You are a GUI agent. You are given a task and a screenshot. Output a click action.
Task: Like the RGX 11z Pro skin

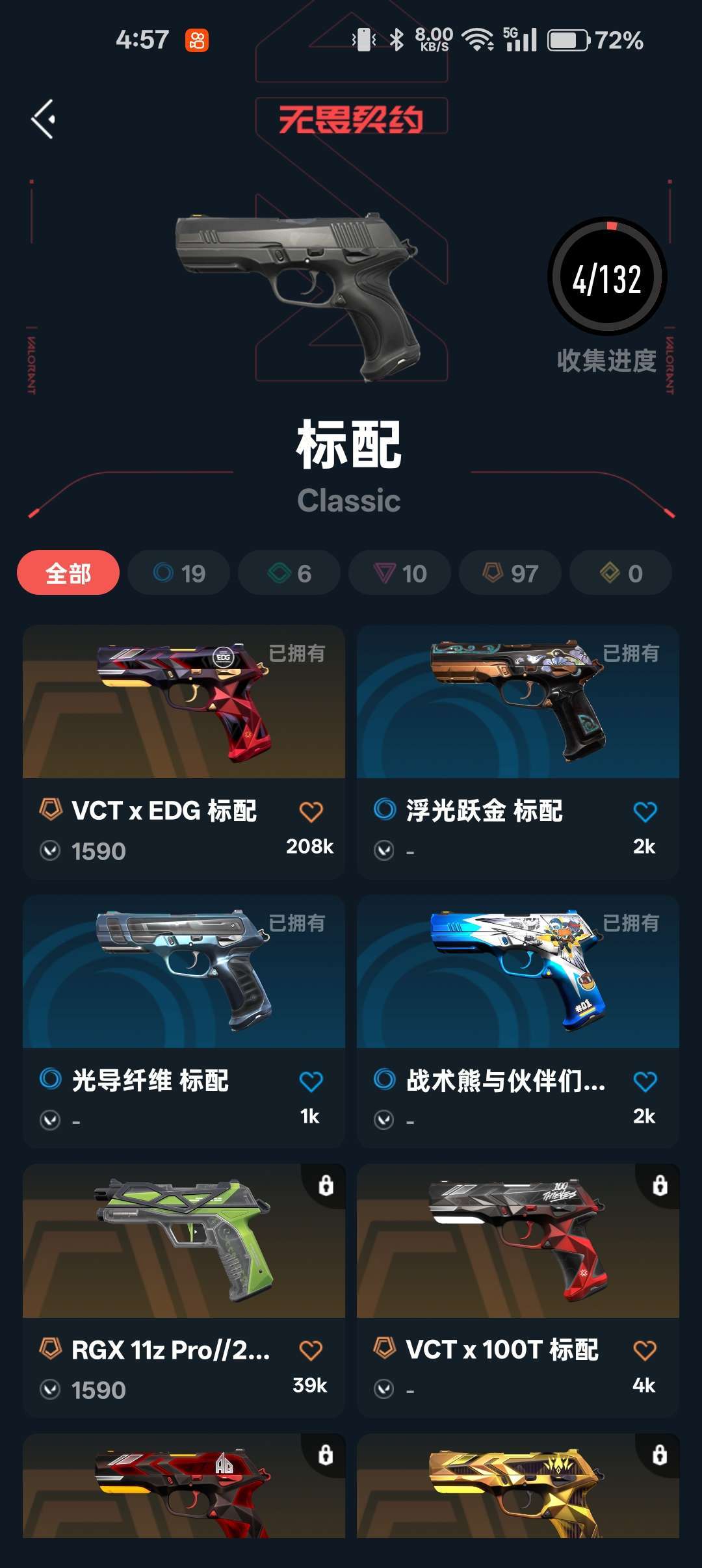point(311,1350)
